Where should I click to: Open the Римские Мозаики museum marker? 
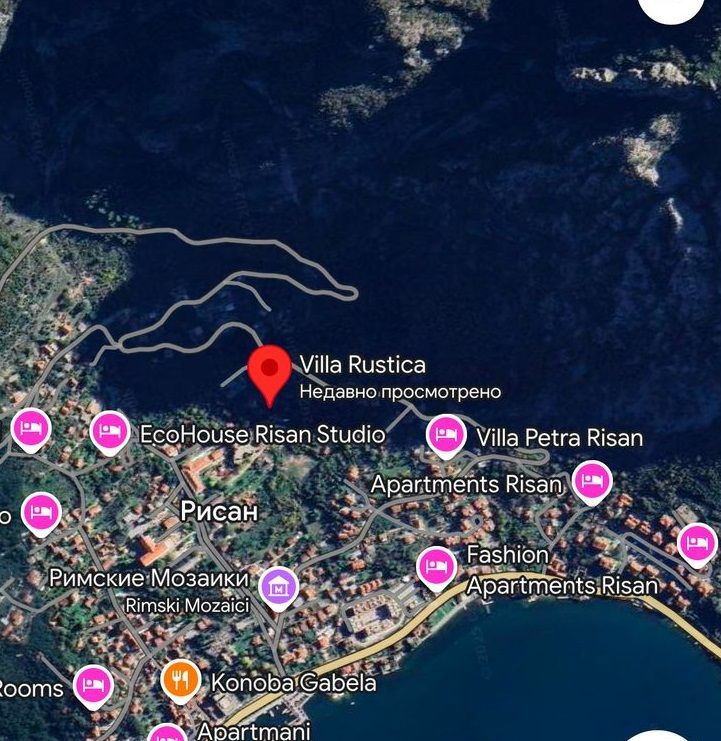(x=278, y=587)
